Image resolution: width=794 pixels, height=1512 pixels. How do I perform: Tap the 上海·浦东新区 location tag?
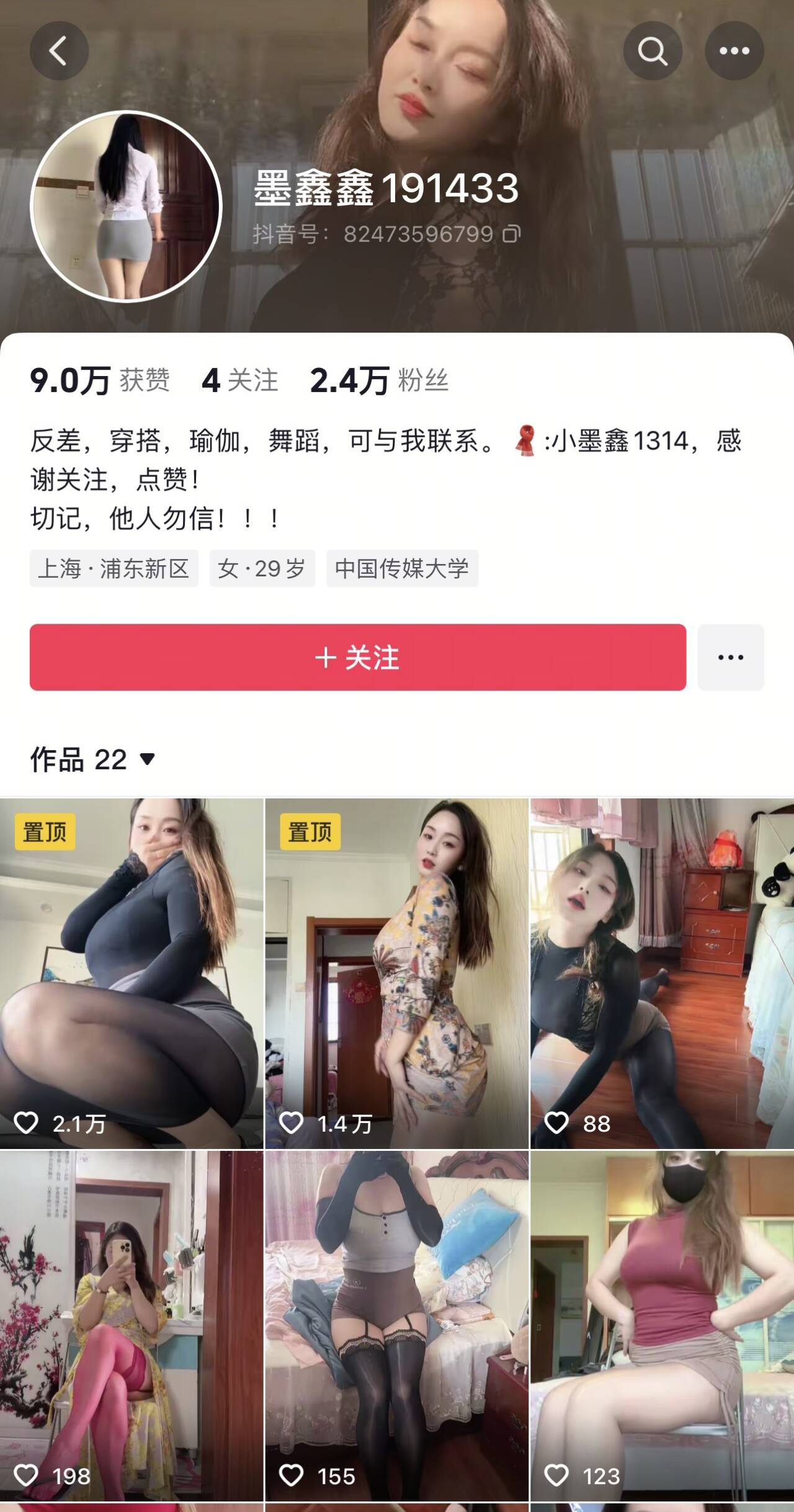[114, 568]
